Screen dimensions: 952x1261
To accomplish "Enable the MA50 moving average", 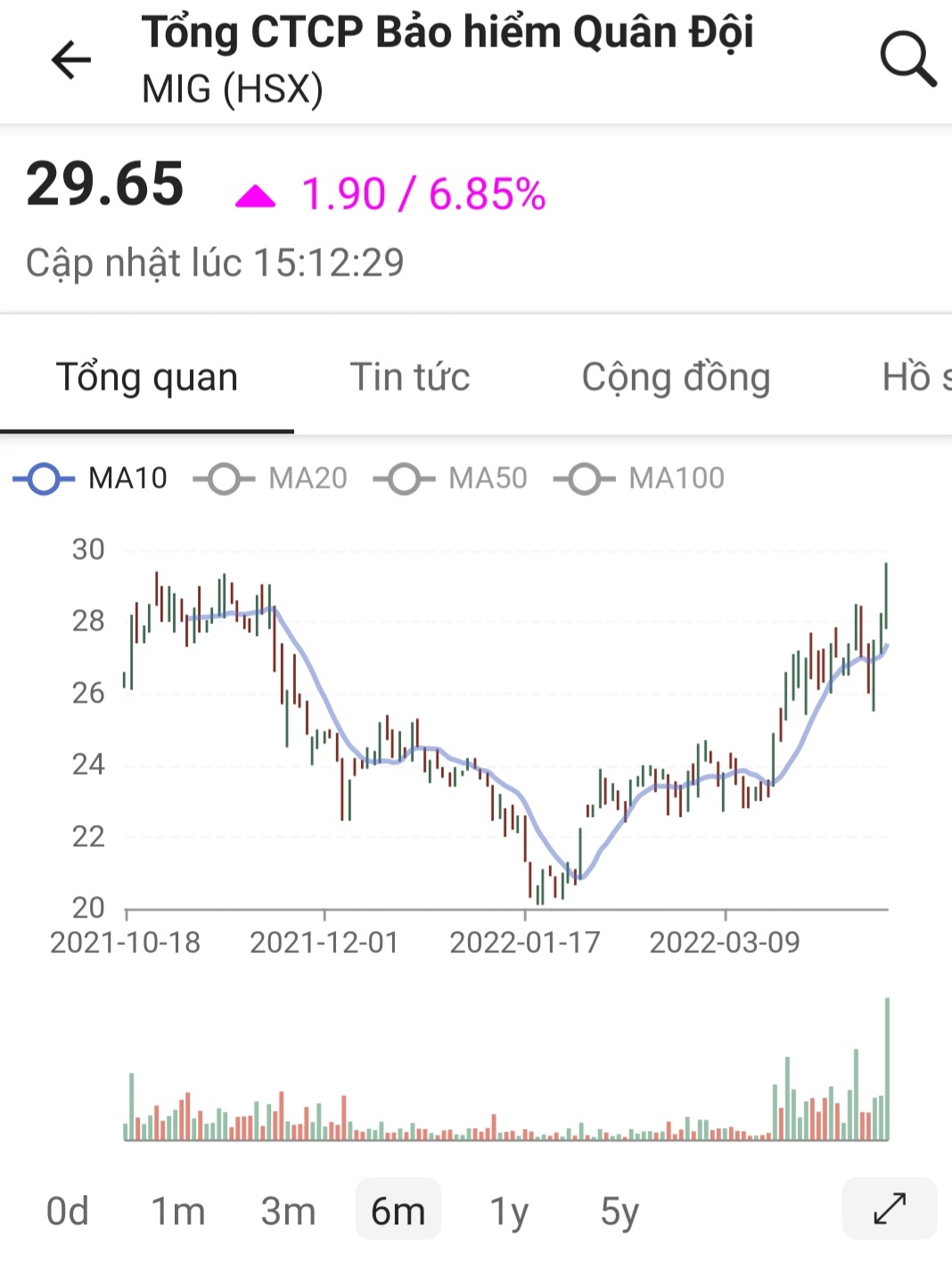I will tap(451, 479).
